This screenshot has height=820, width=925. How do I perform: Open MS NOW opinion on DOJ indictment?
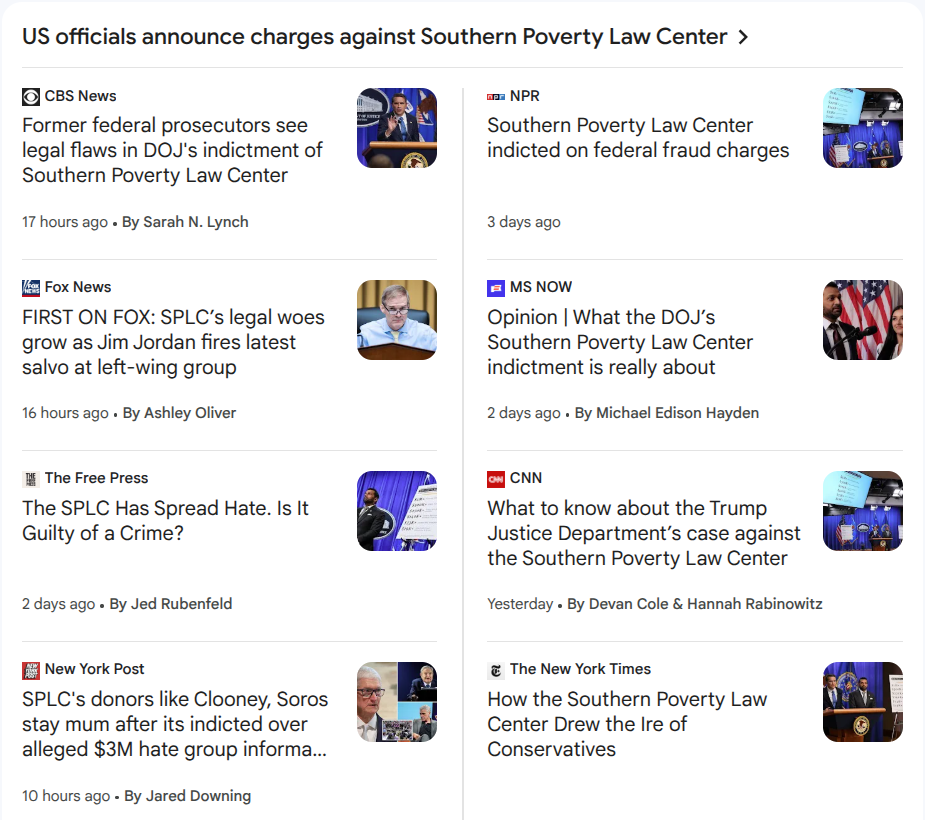[620, 342]
